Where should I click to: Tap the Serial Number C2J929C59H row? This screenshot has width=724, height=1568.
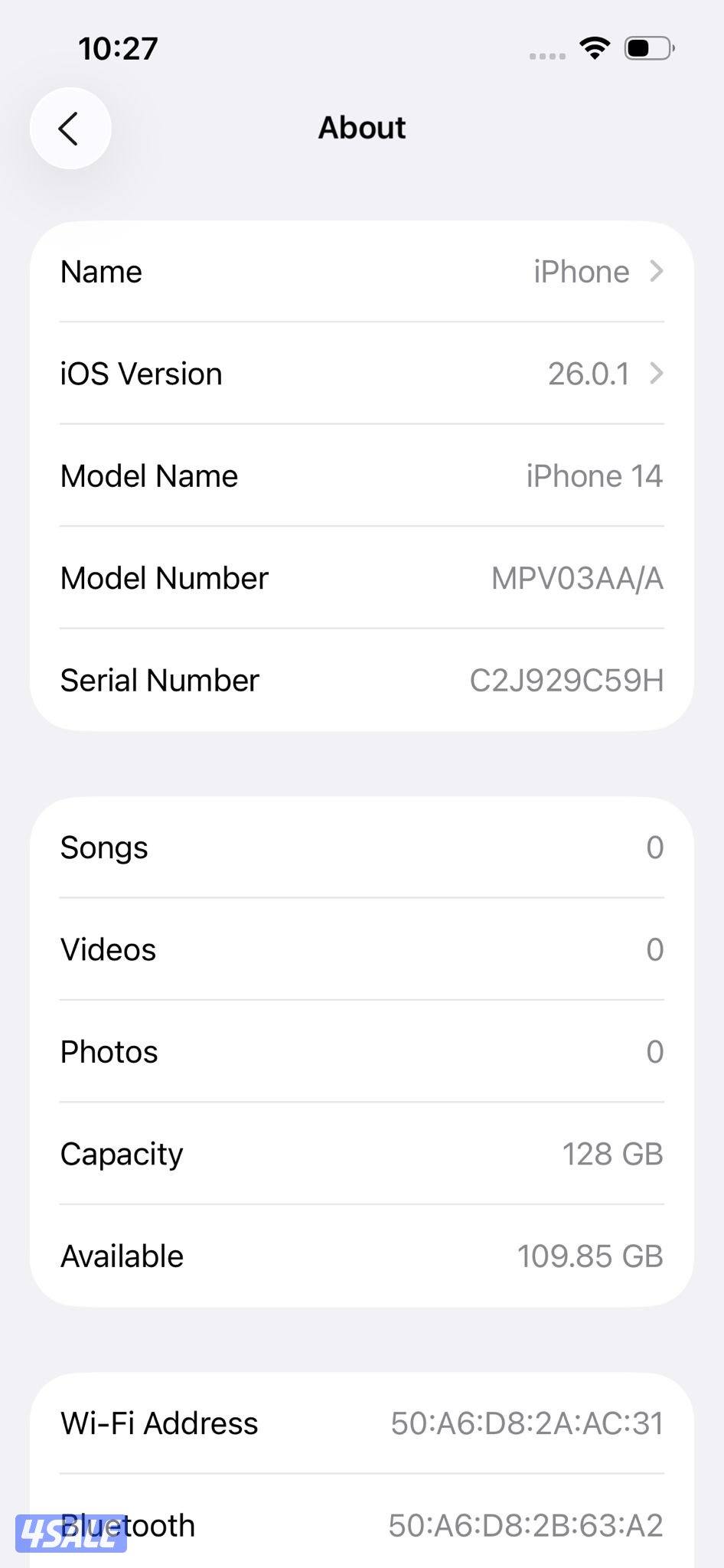point(362,680)
